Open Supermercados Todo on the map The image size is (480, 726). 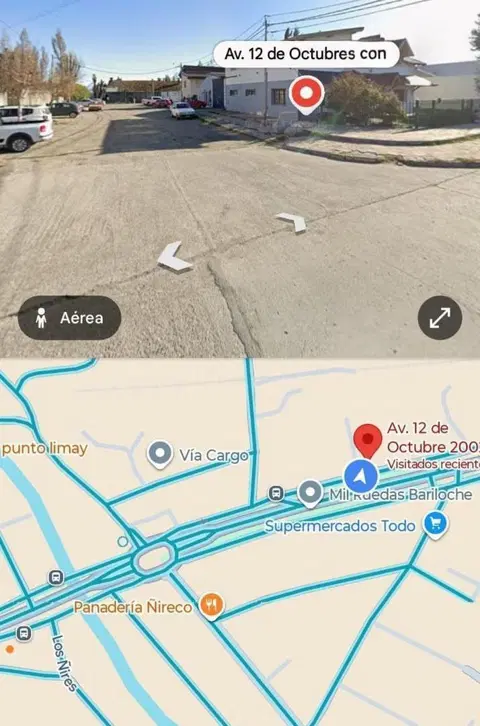click(436, 525)
